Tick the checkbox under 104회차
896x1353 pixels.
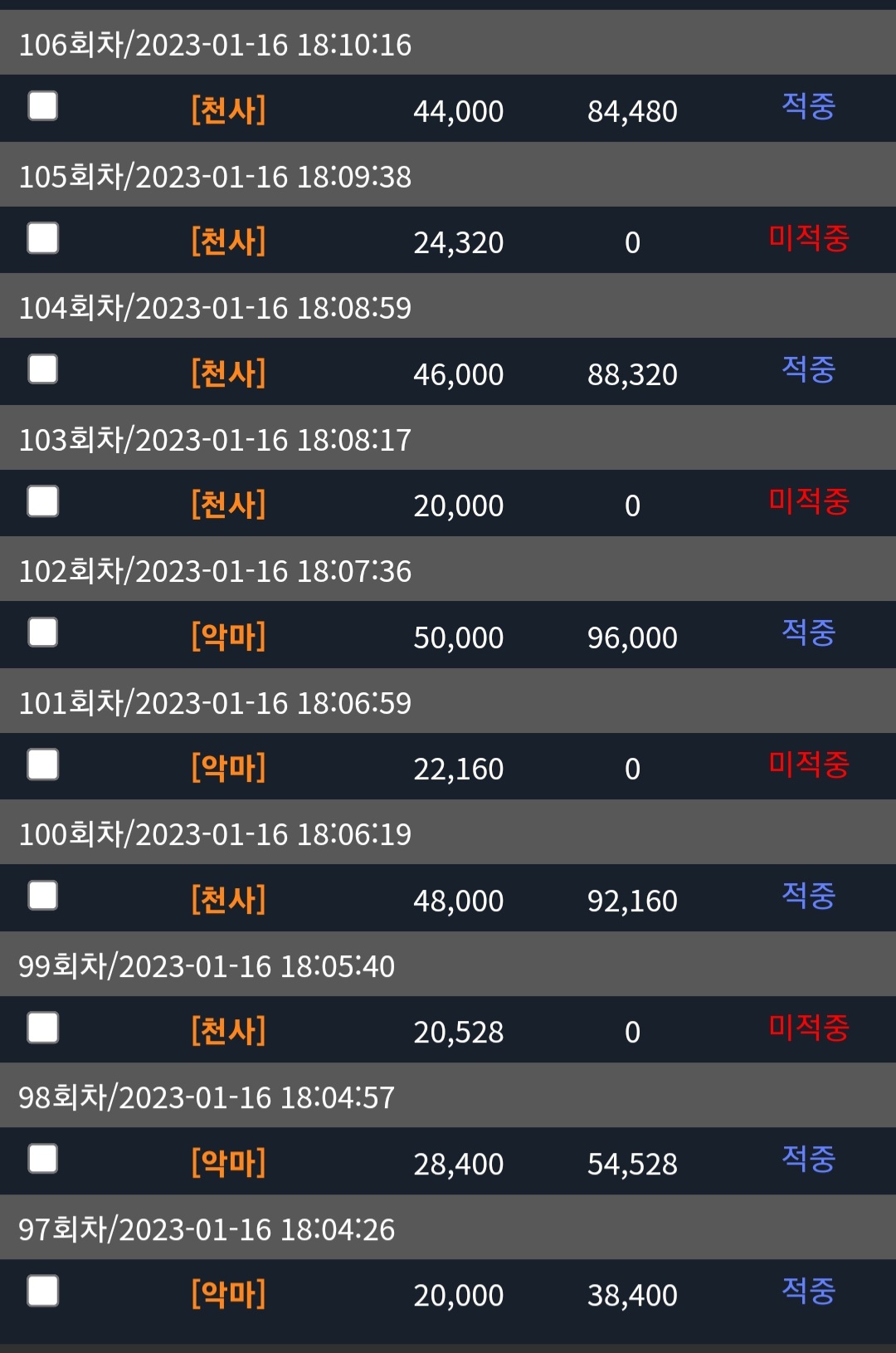click(43, 369)
